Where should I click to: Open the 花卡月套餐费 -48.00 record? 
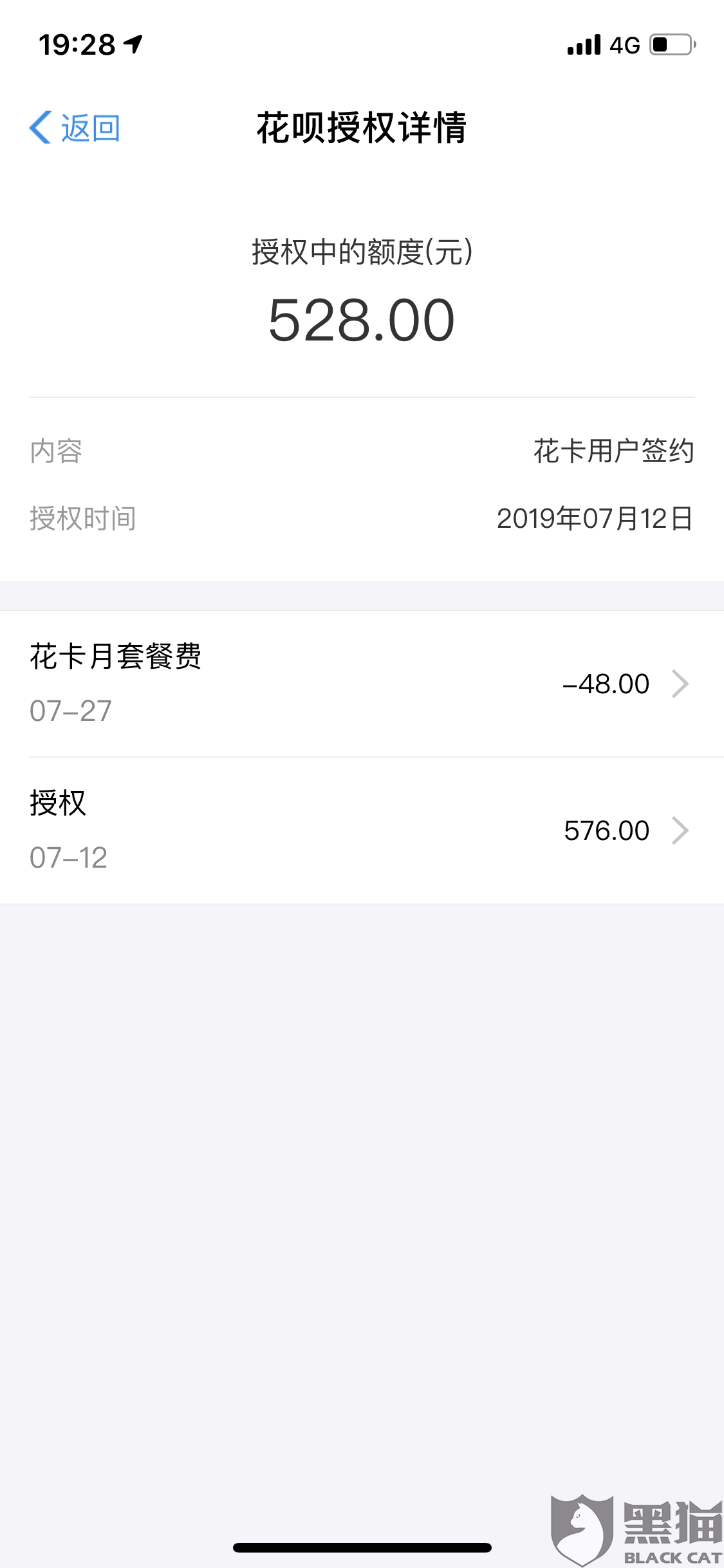[x=362, y=684]
